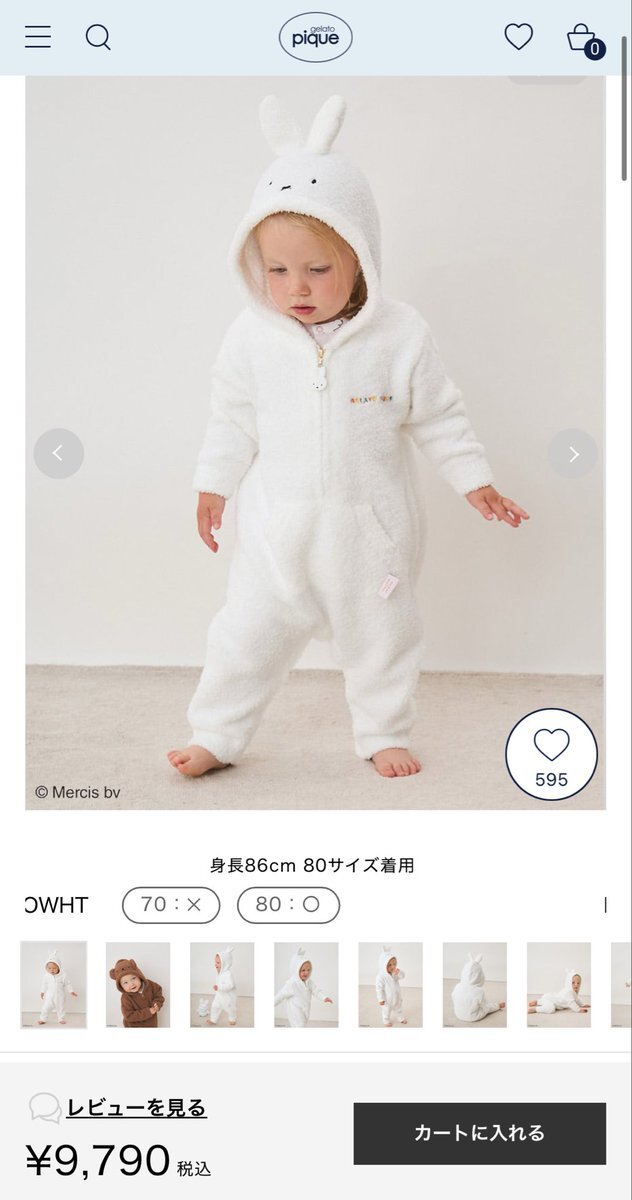The width and height of the screenshot is (632, 1200).
Task: View the back-view bunny suit thumbnail
Action: coord(475,985)
